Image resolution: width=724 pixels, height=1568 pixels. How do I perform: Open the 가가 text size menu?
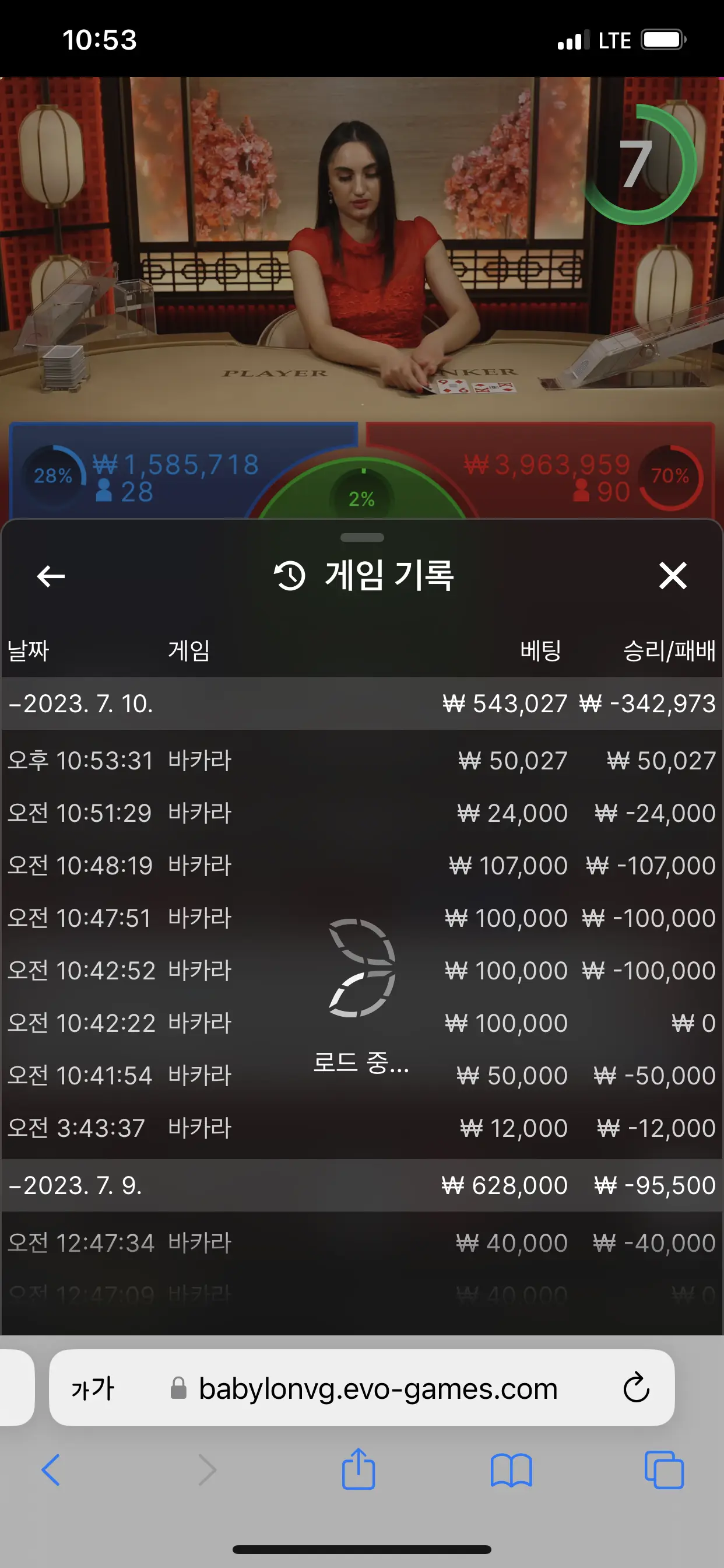(x=93, y=1388)
